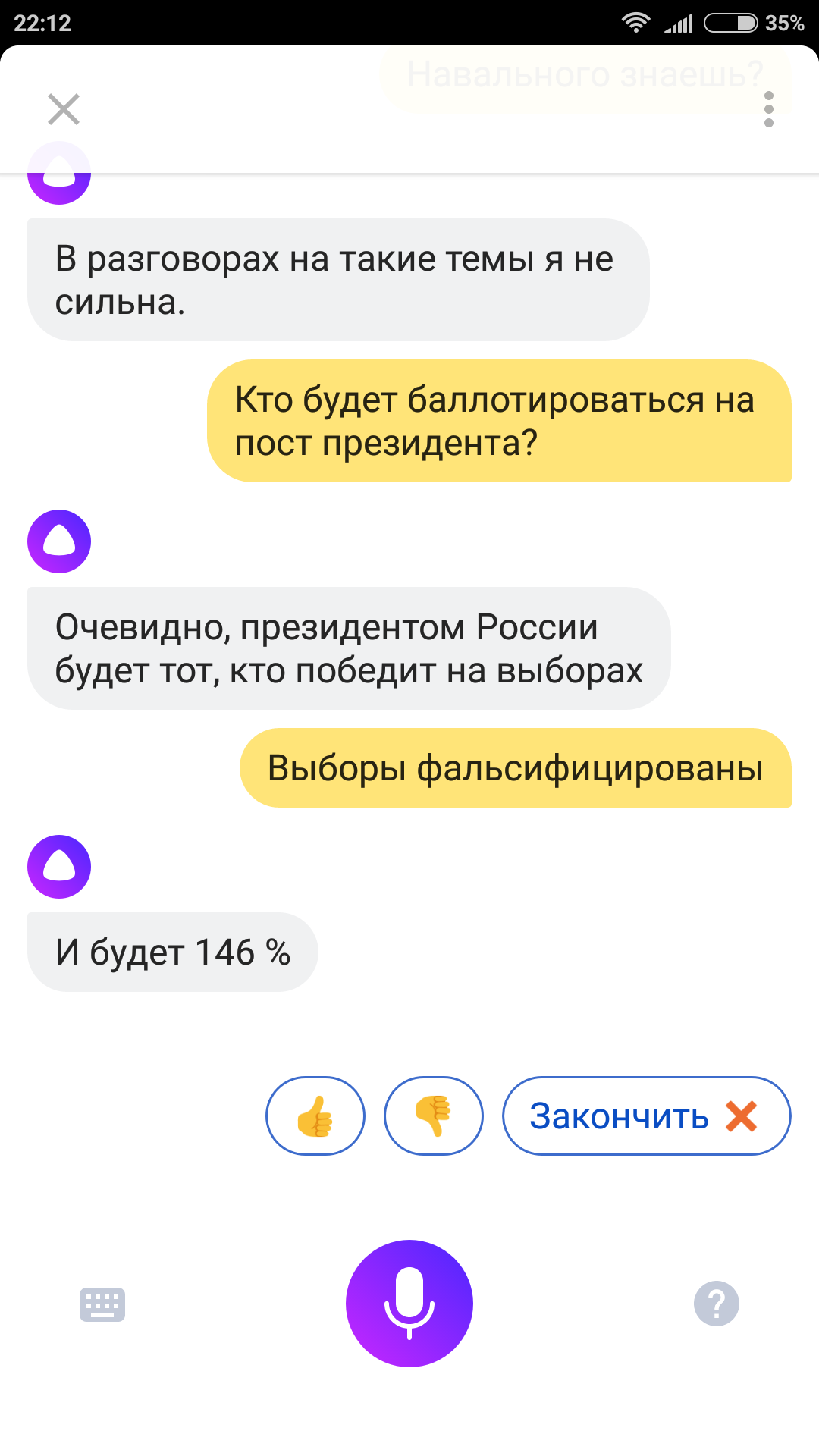
Task: Tap the Закончить button
Action: [646, 1116]
